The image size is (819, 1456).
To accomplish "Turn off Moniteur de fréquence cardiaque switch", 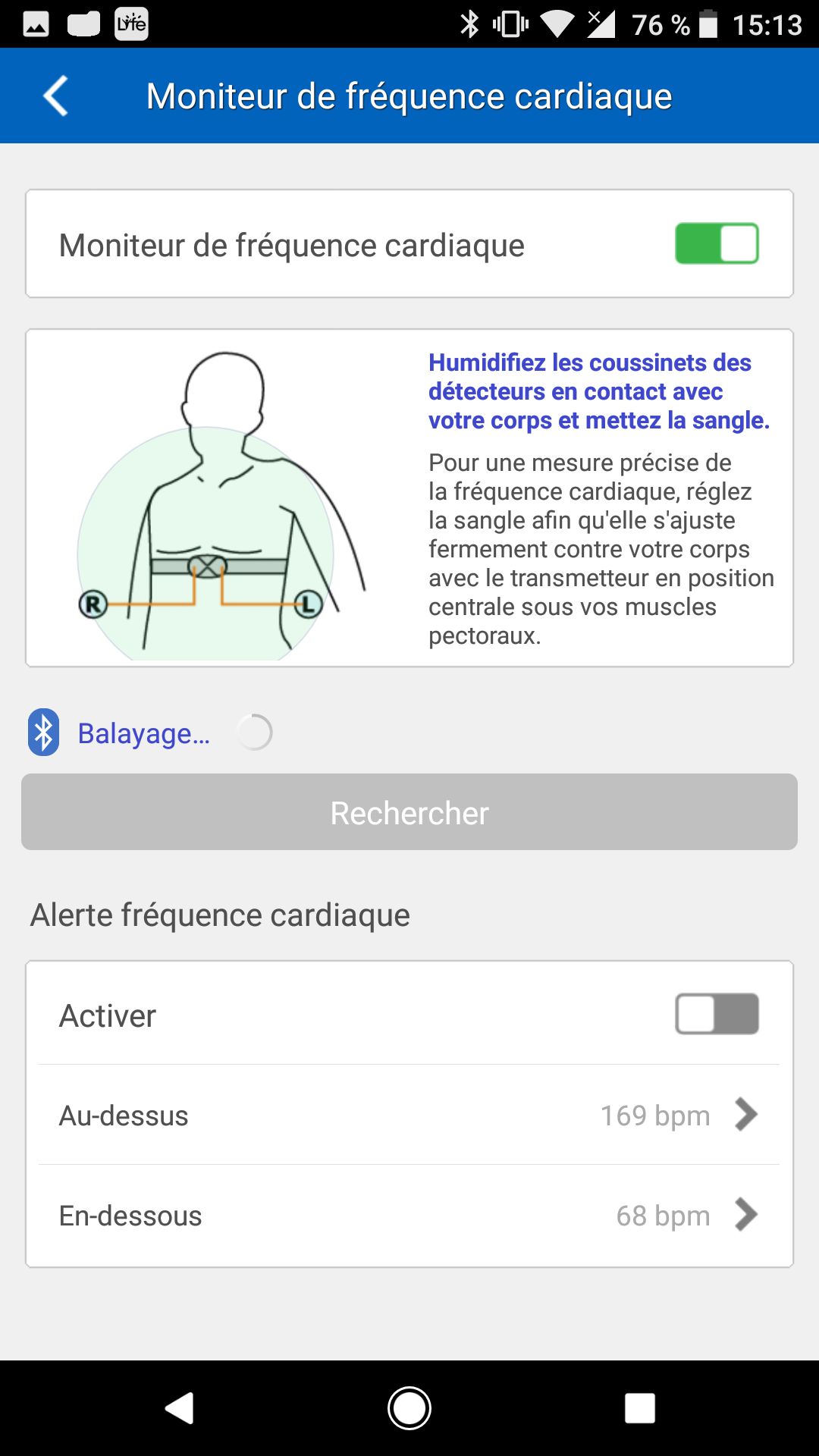I will (x=717, y=243).
